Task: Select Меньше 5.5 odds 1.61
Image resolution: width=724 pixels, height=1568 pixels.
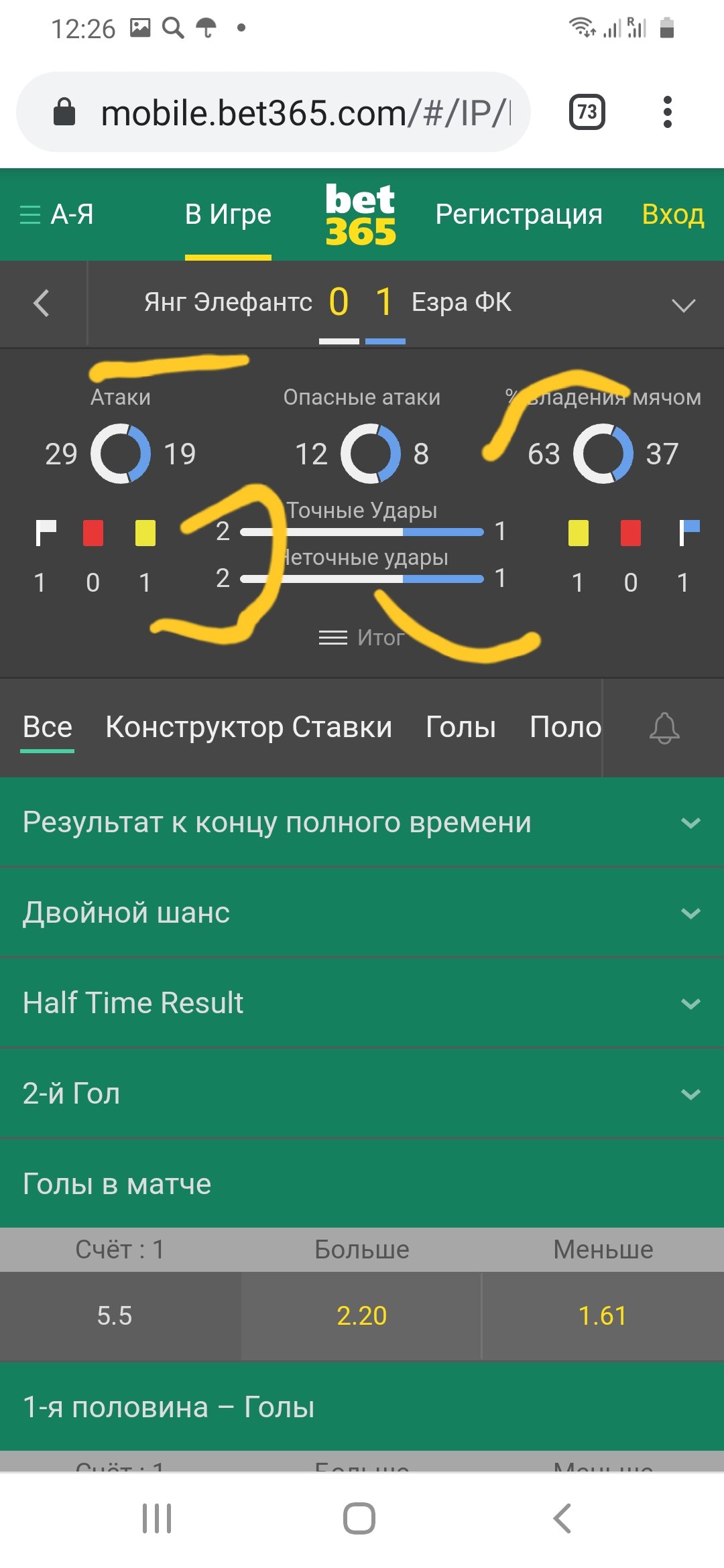Action: point(602,1315)
